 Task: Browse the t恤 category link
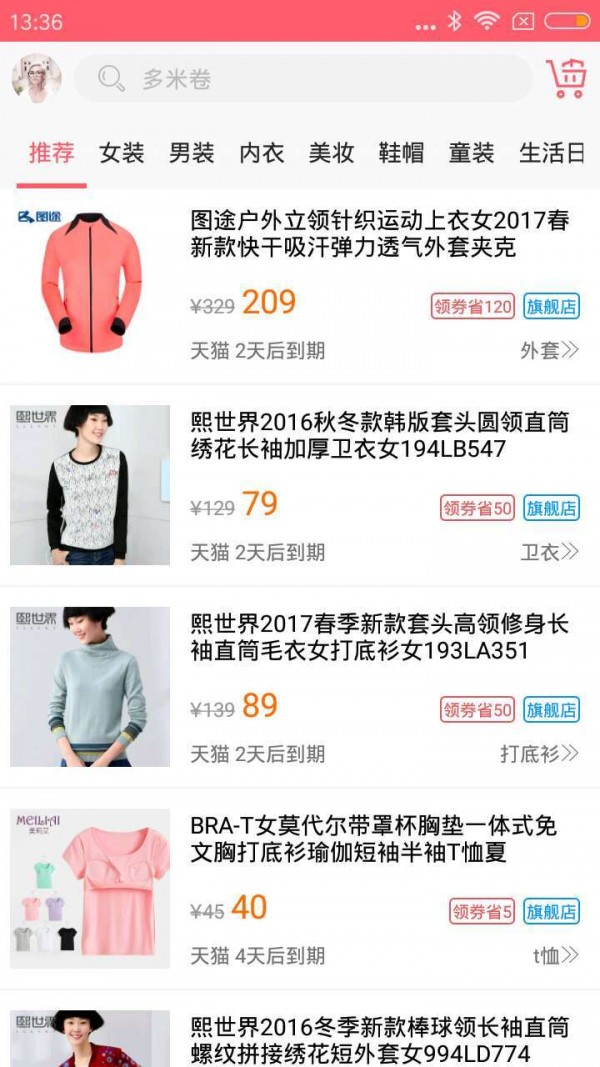click(x=555, y=956)
